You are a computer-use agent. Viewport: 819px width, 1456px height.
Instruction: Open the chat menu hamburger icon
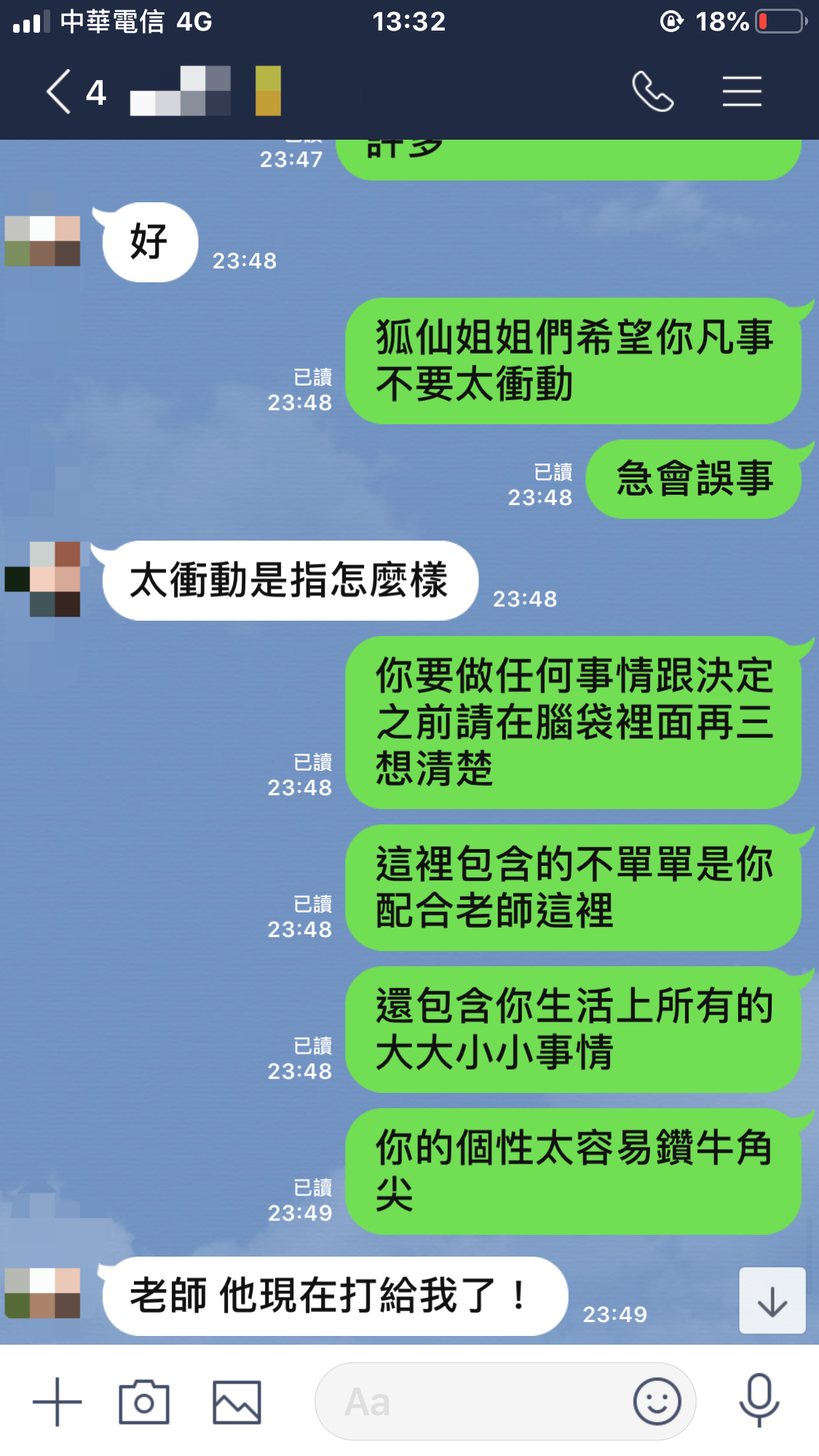[x=742, y=92]
